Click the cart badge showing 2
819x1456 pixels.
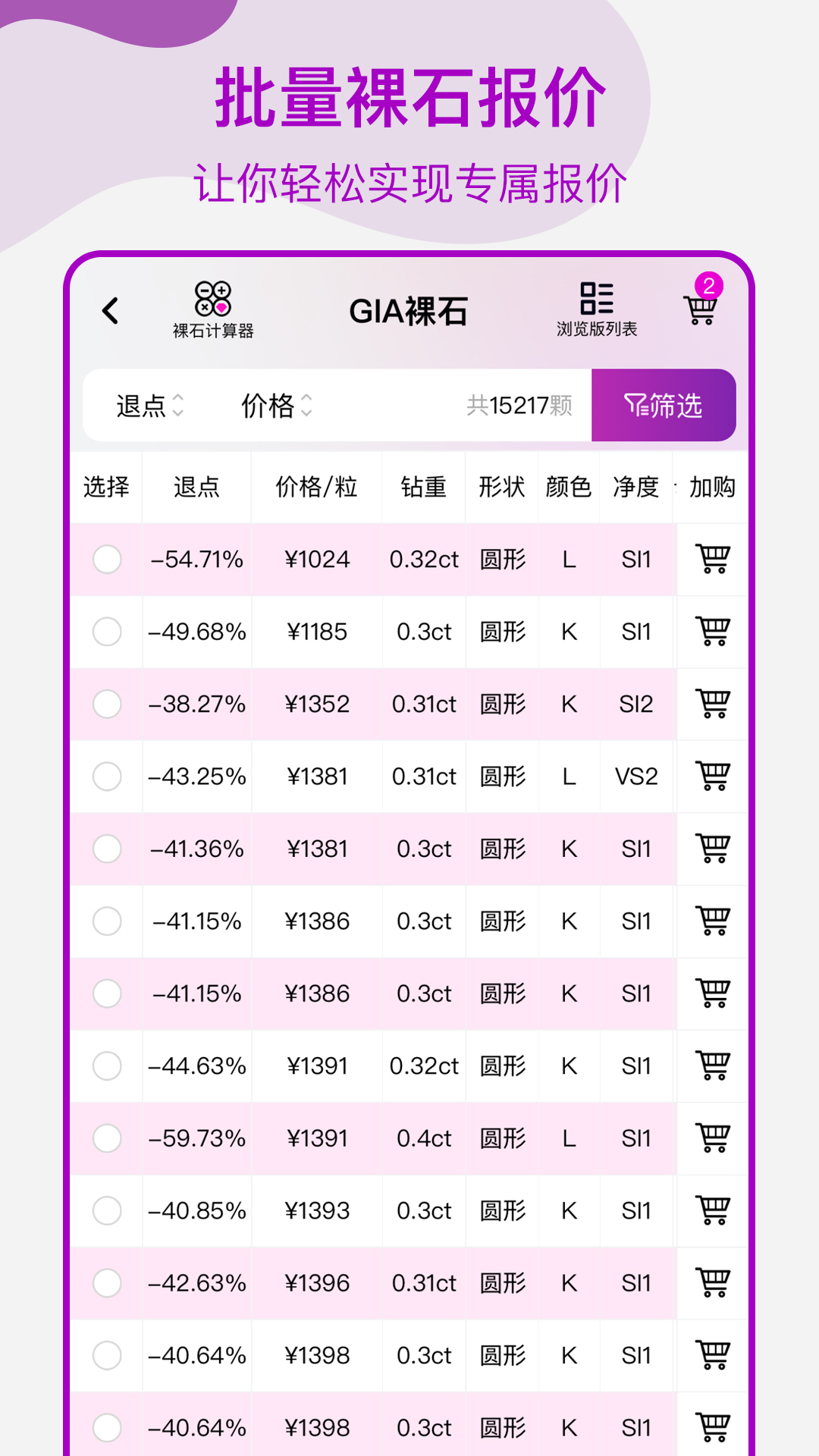[x=710, y=285]
